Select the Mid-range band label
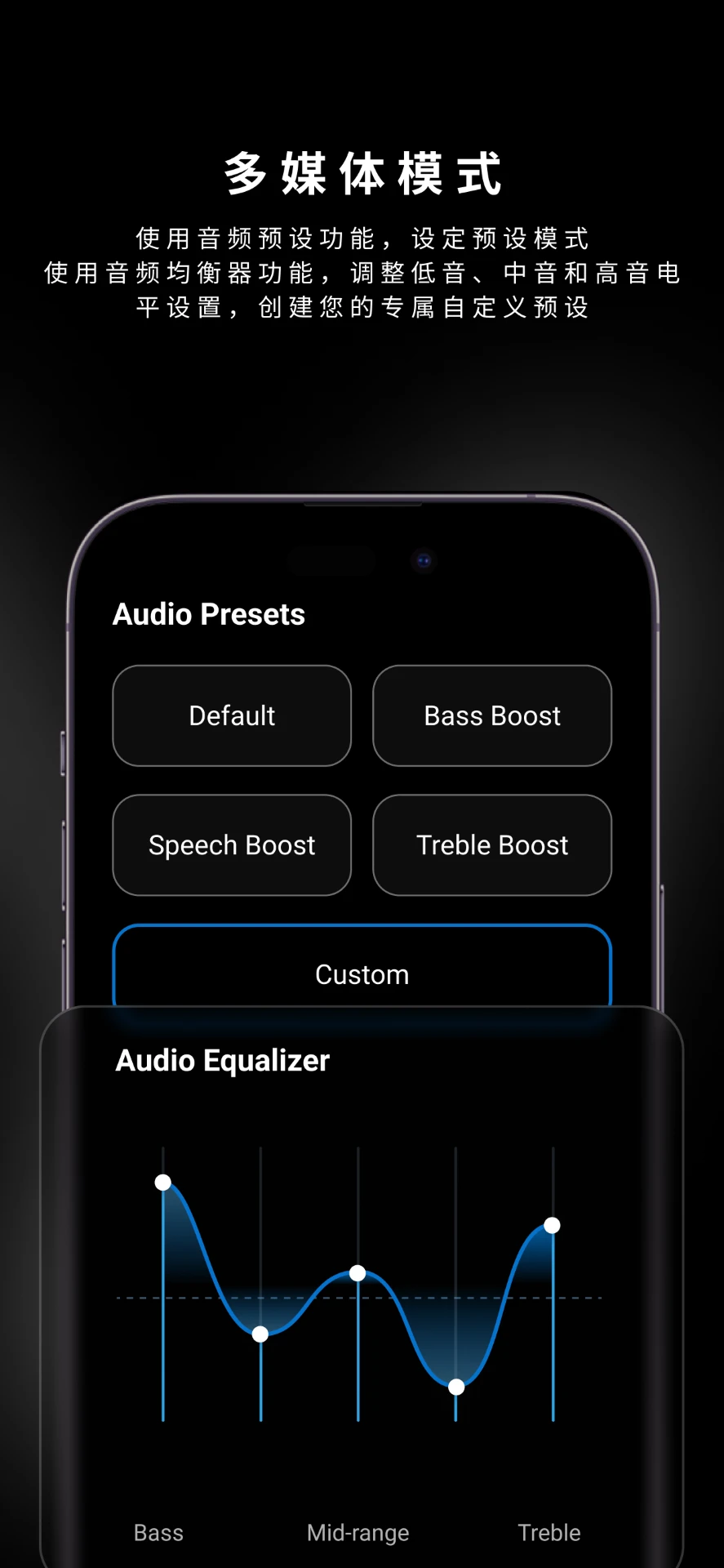 point(358,1533)
